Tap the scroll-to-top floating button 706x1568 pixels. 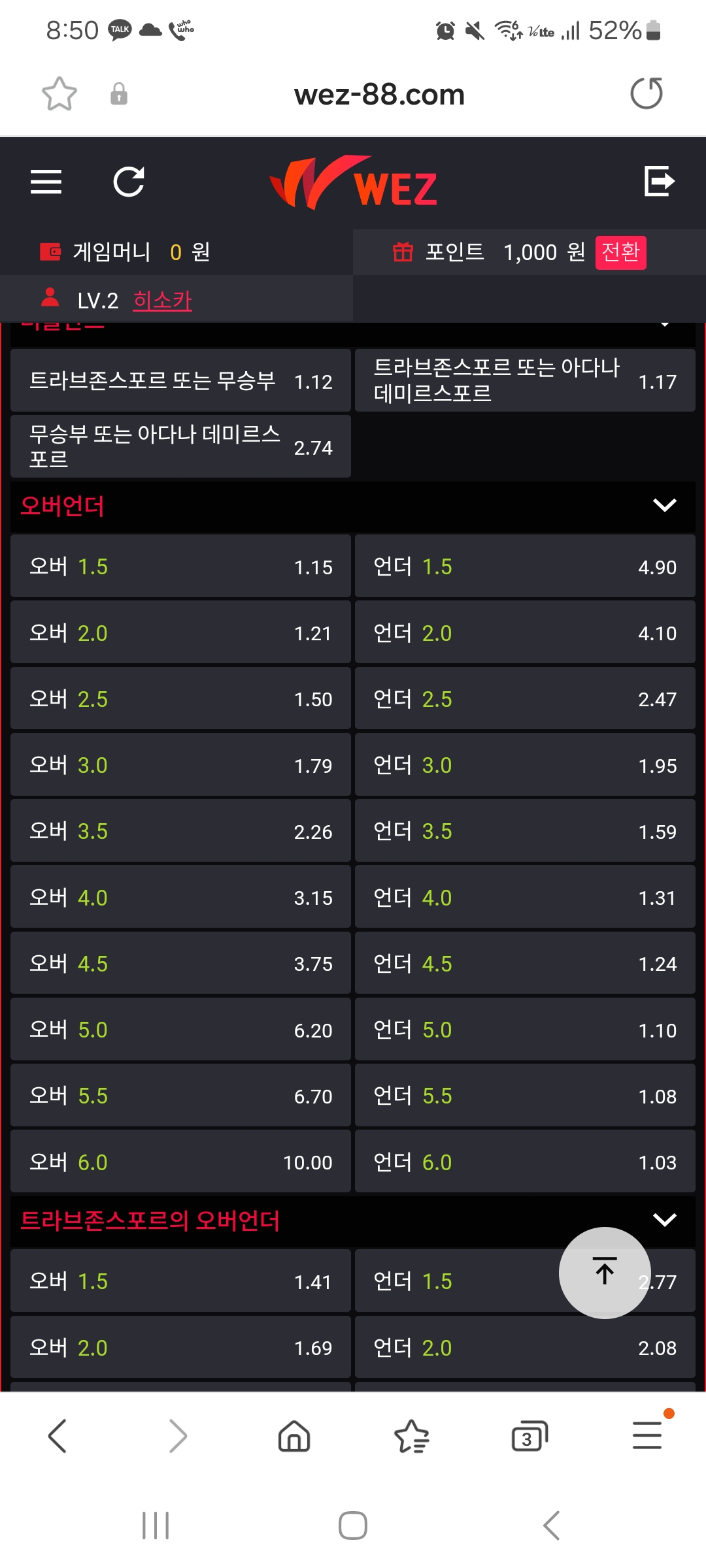(x=605, y=1273)
